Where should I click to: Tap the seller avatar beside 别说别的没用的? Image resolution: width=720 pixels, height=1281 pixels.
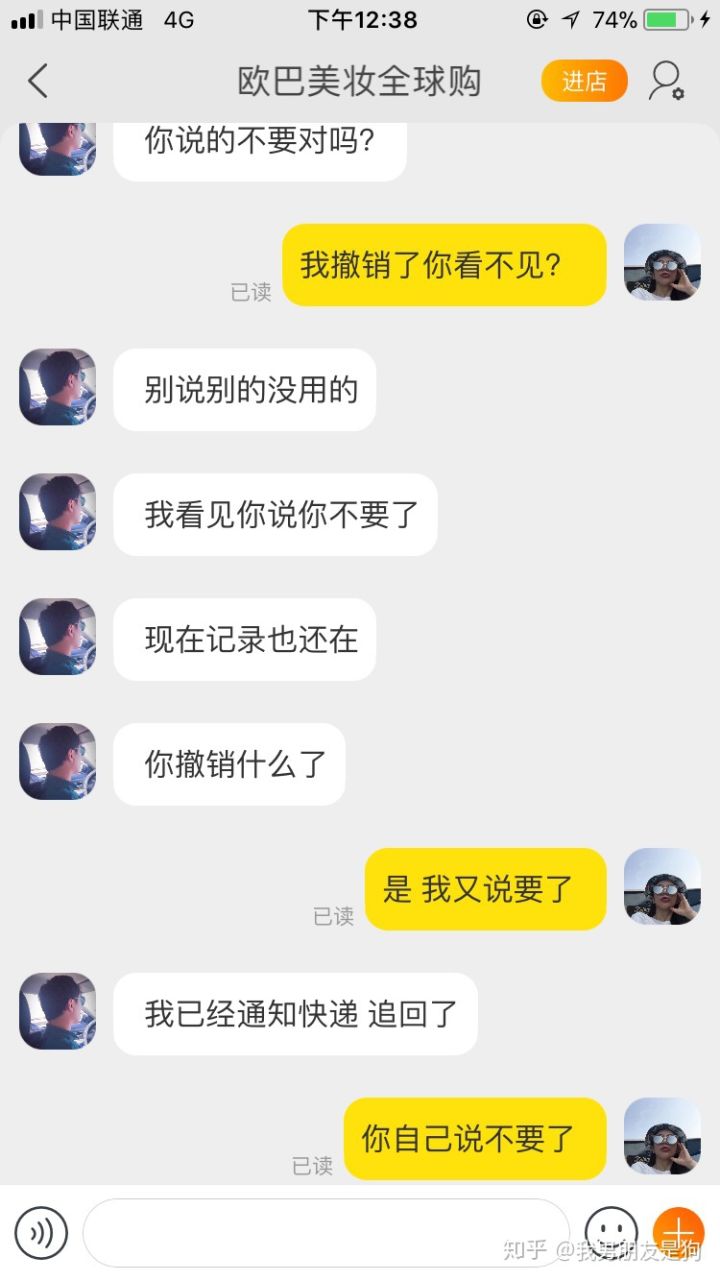pos(58,387)
